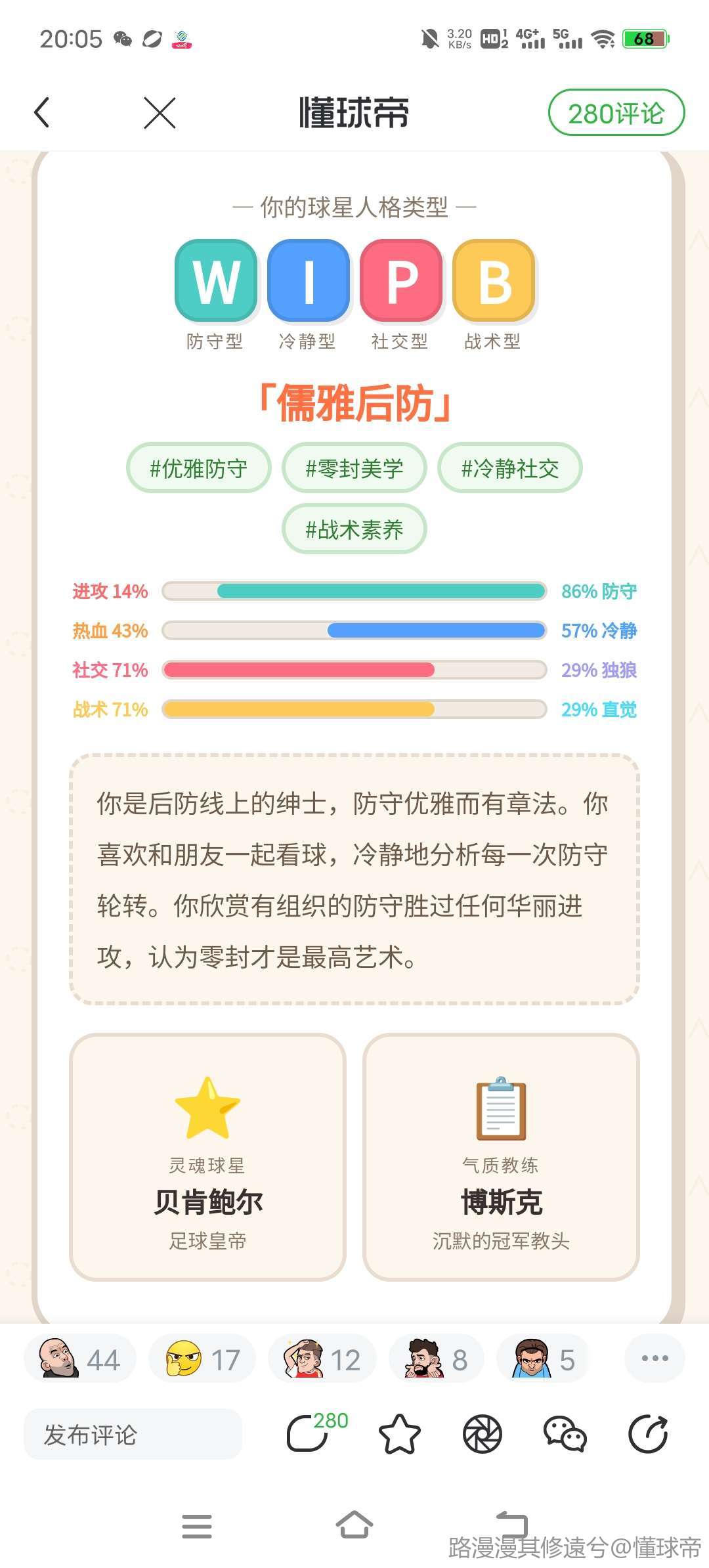
Task: Tap the 发布评论 comment field
Action: click(x=133, y=1435)
